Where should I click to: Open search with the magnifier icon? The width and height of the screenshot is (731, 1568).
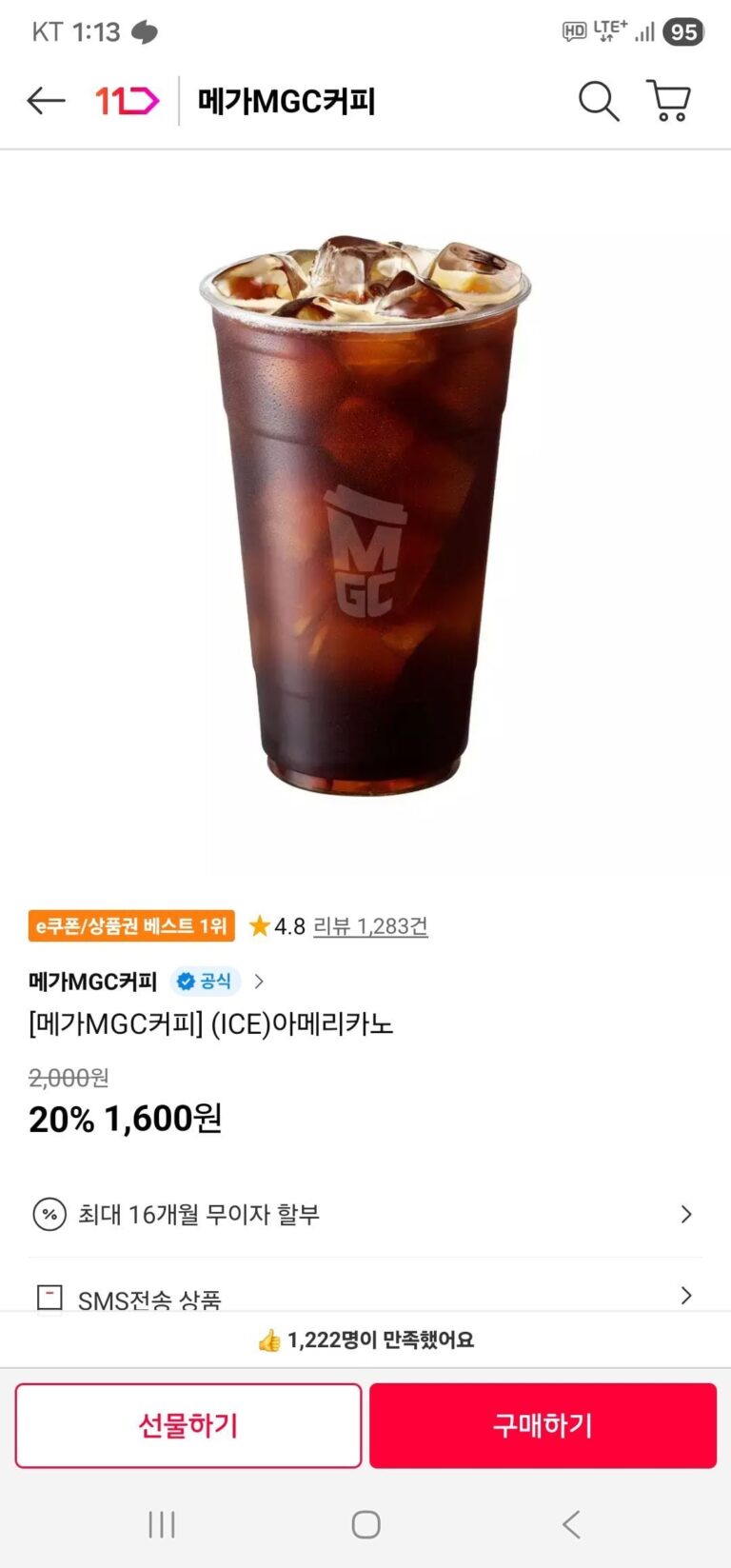tap(599, 101)
